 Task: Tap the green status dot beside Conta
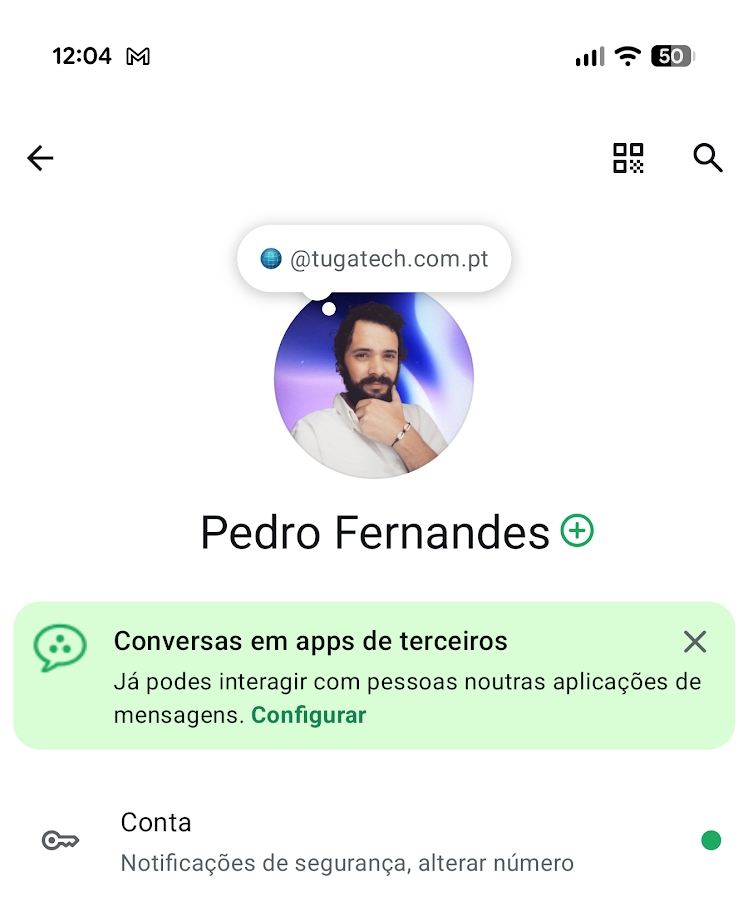(x=711, y=840)
